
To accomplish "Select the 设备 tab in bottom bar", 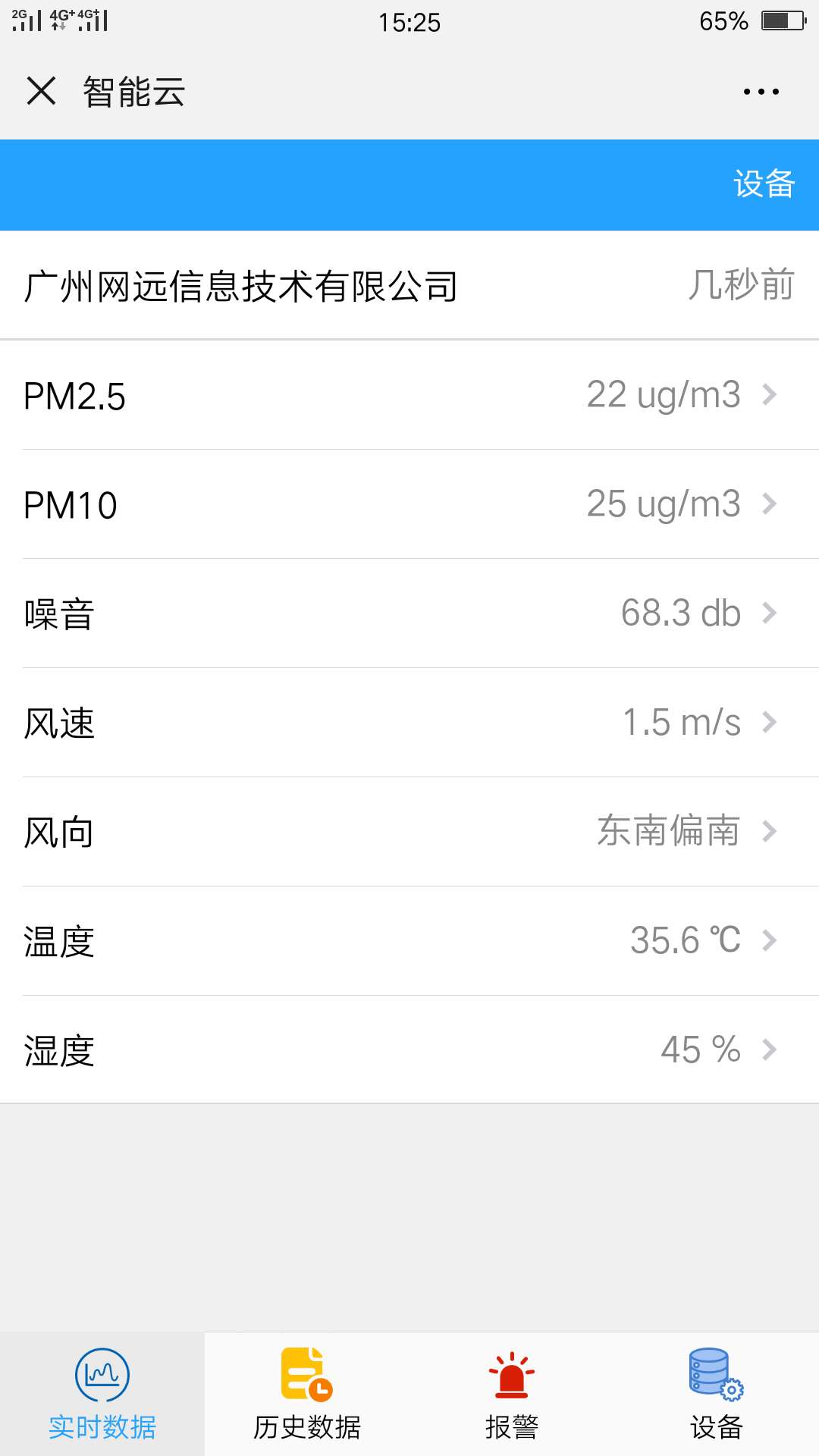I will (717, 1394).
